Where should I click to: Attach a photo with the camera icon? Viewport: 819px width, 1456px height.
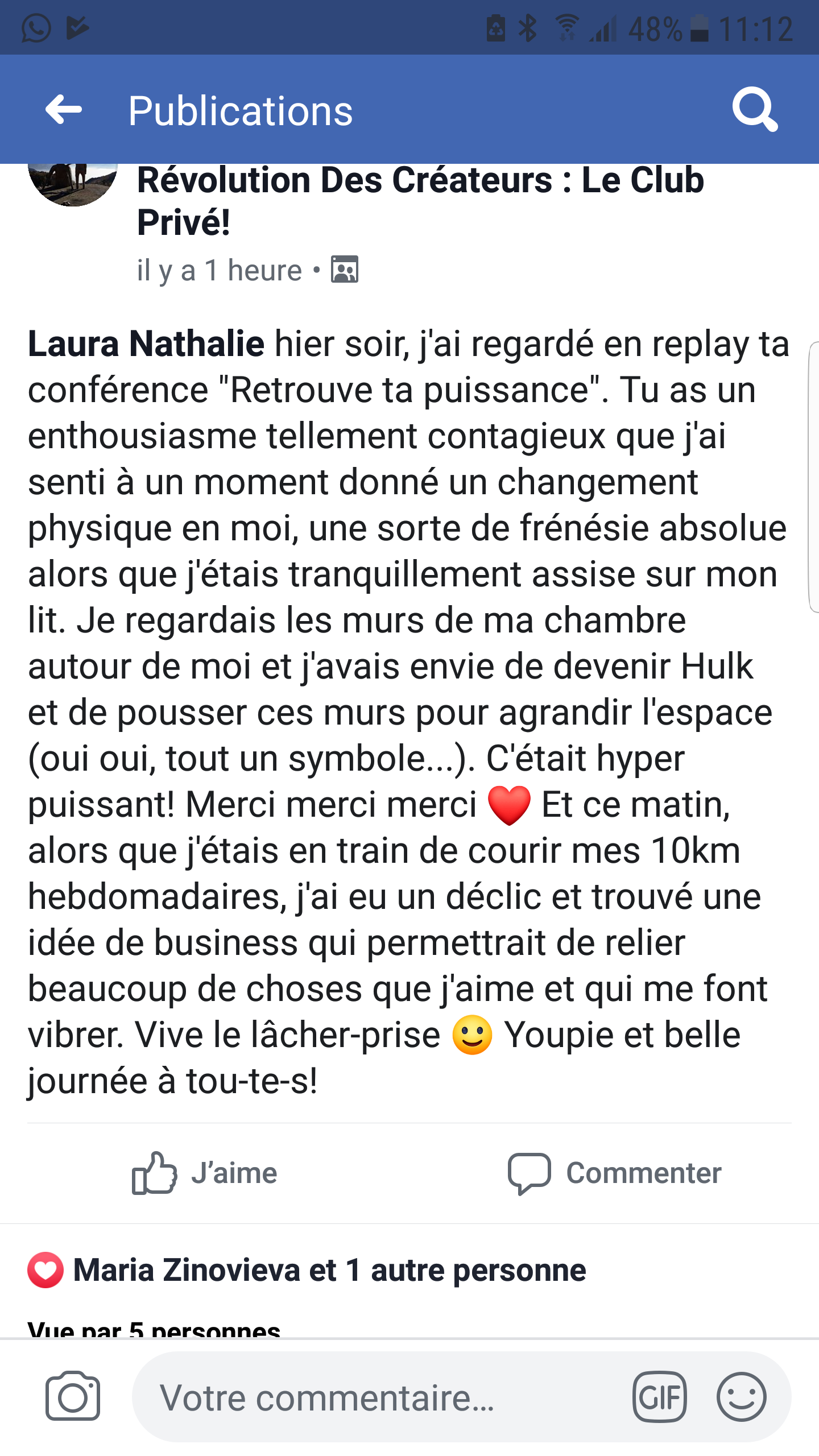coord(73,1396)
